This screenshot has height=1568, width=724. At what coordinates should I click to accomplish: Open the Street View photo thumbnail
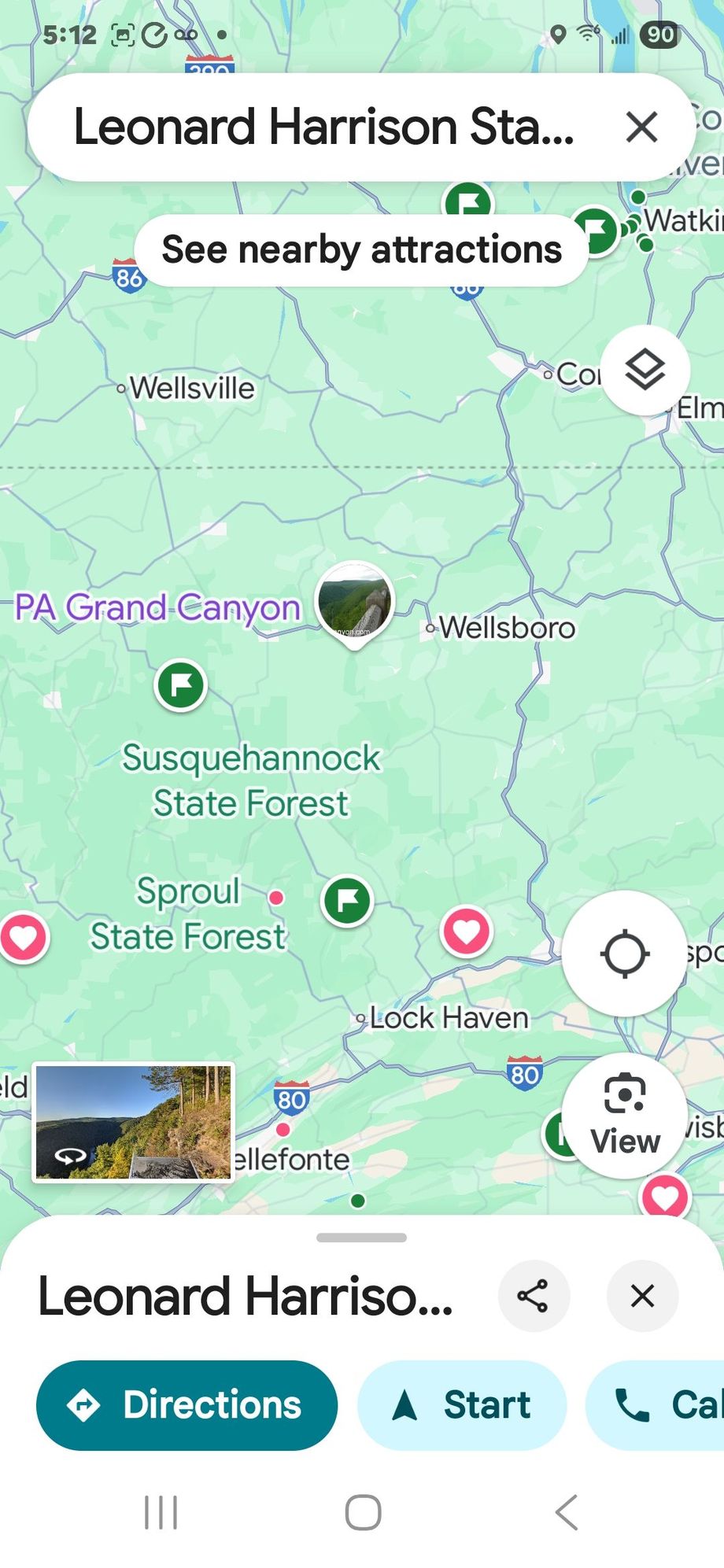tap(133, 1123)
